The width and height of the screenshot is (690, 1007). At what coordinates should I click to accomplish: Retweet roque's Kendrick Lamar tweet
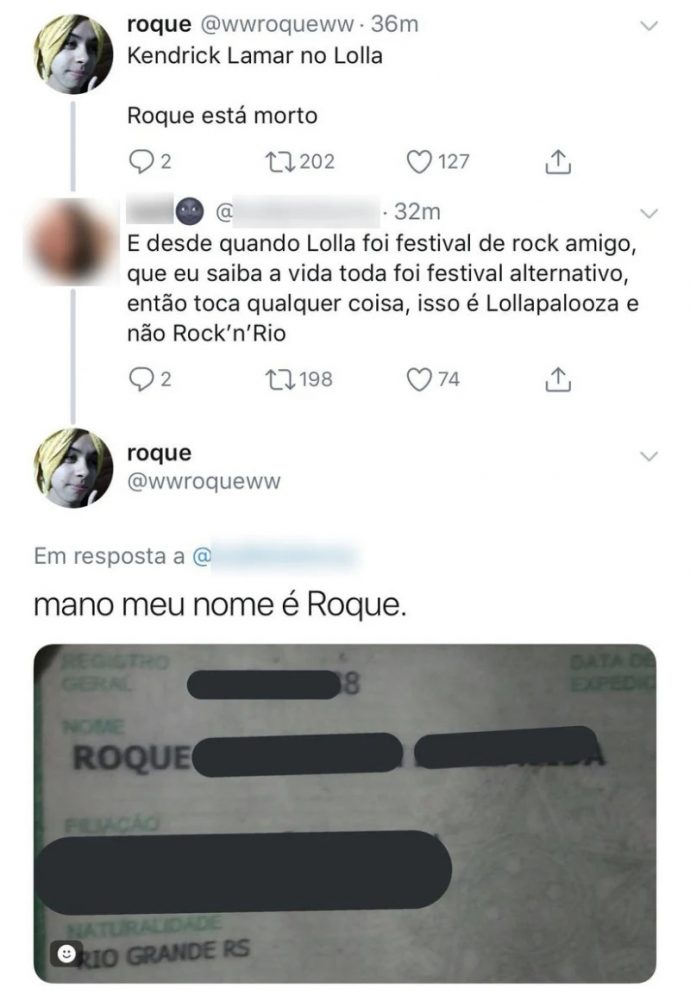277,161
